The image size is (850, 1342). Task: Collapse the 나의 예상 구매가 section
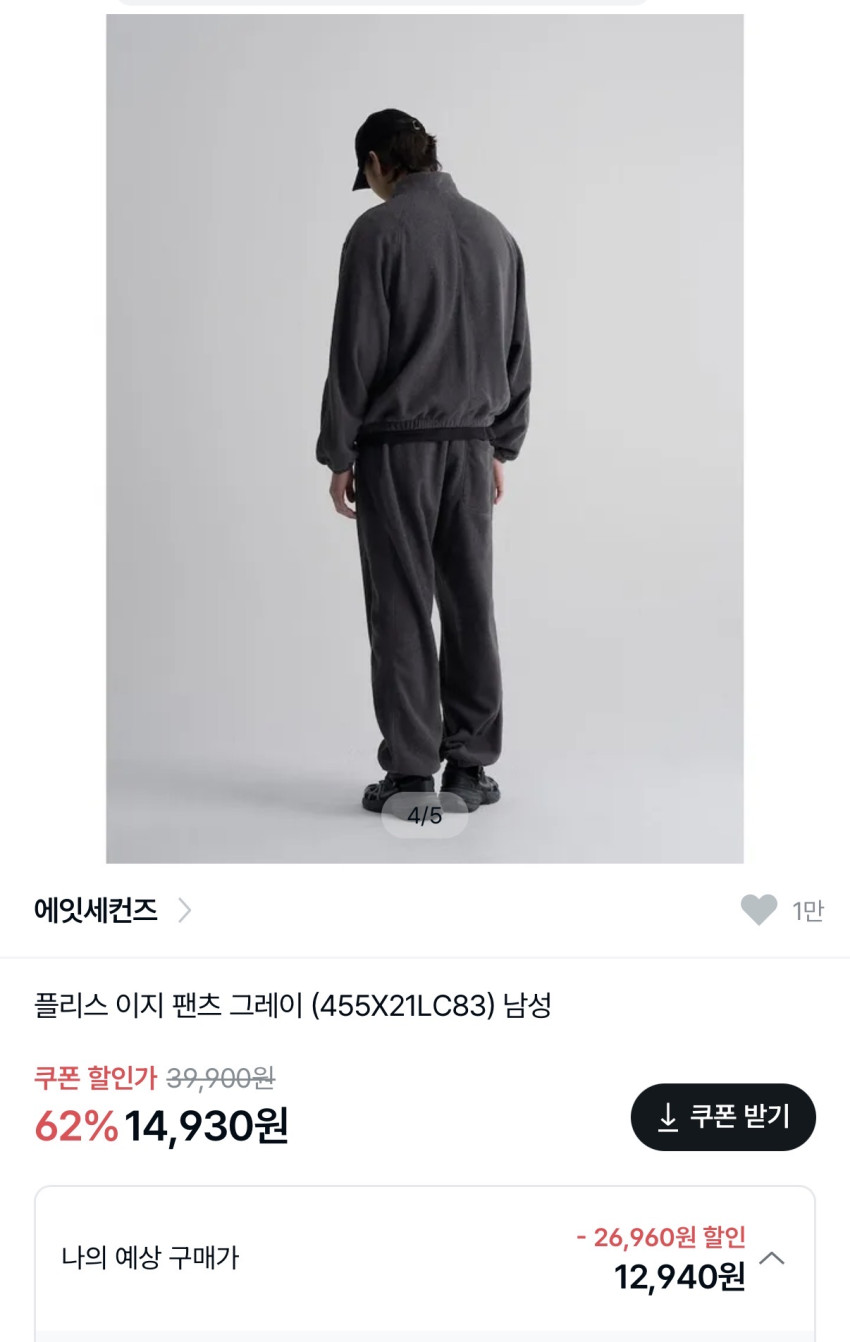[x=771, y=1258]
